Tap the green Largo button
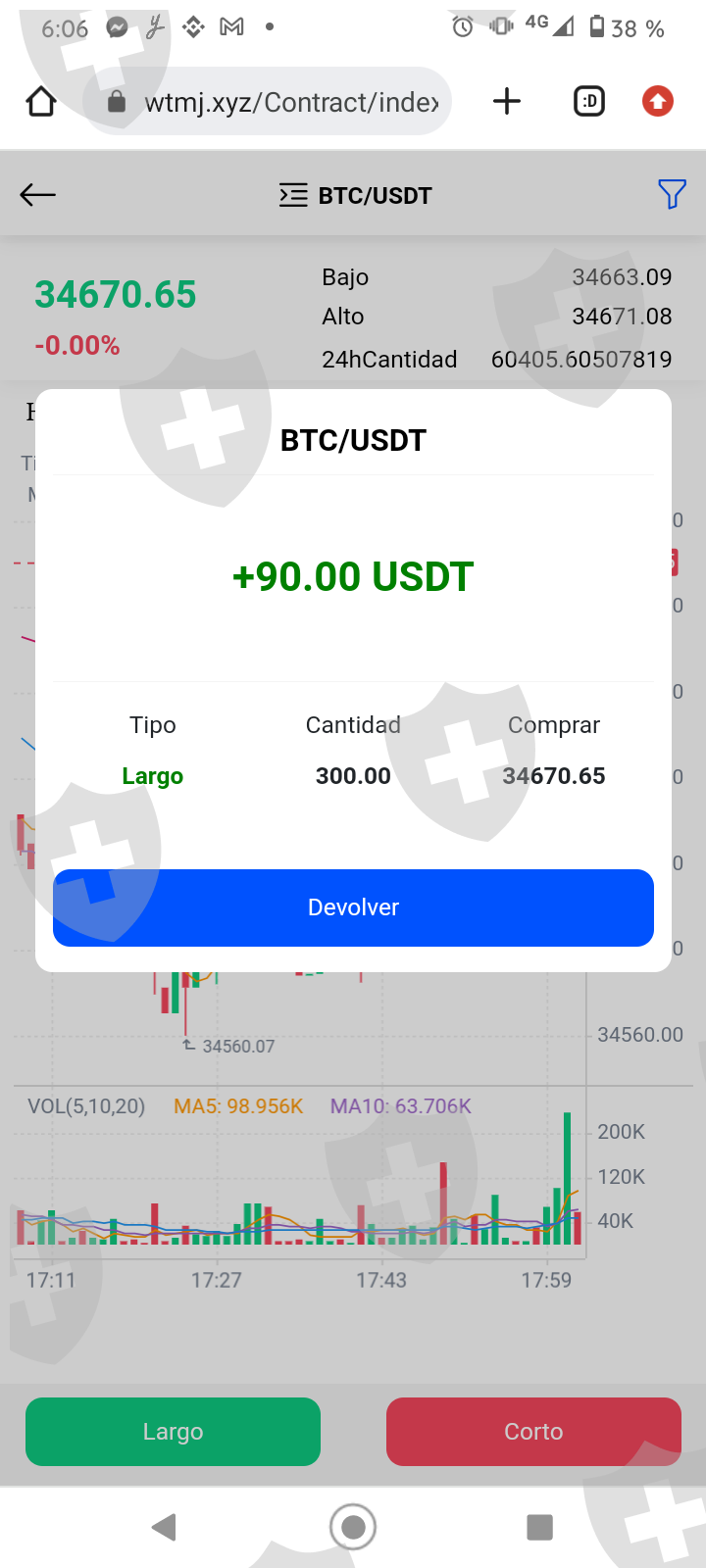The height and width of the screenshot is (1568, 706). tap(173, 1432)
